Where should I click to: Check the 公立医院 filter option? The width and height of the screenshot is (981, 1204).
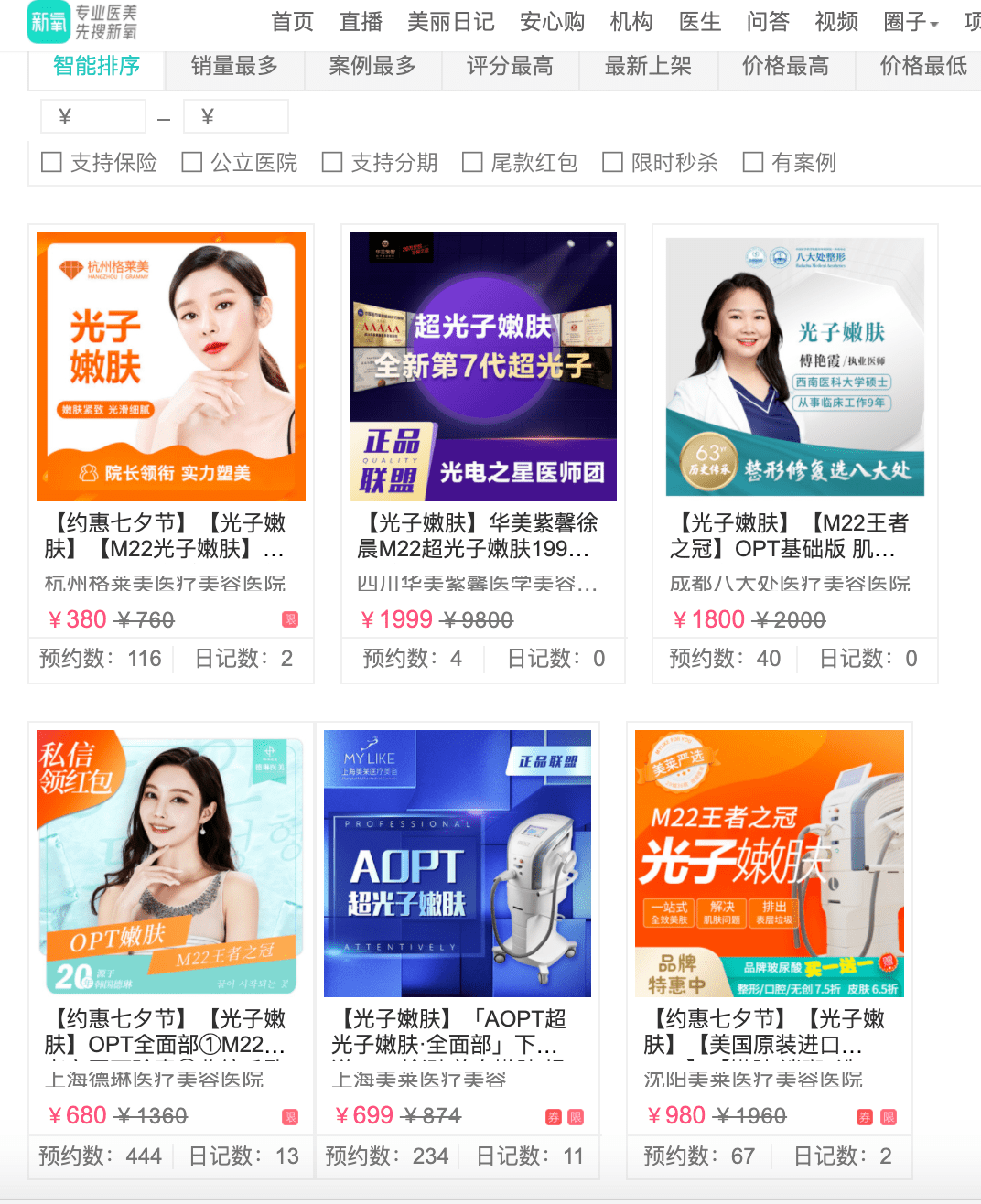(x=192, y=162)
